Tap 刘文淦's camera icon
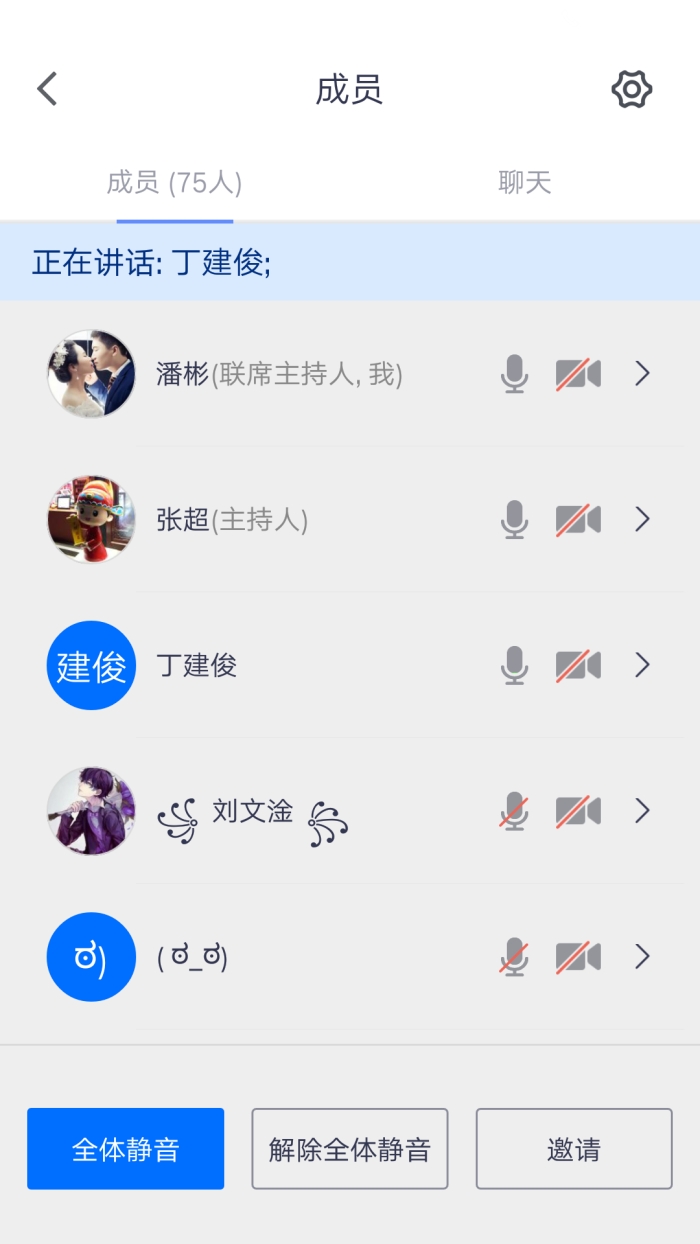The image size is (700, 1244). [578, 811]
